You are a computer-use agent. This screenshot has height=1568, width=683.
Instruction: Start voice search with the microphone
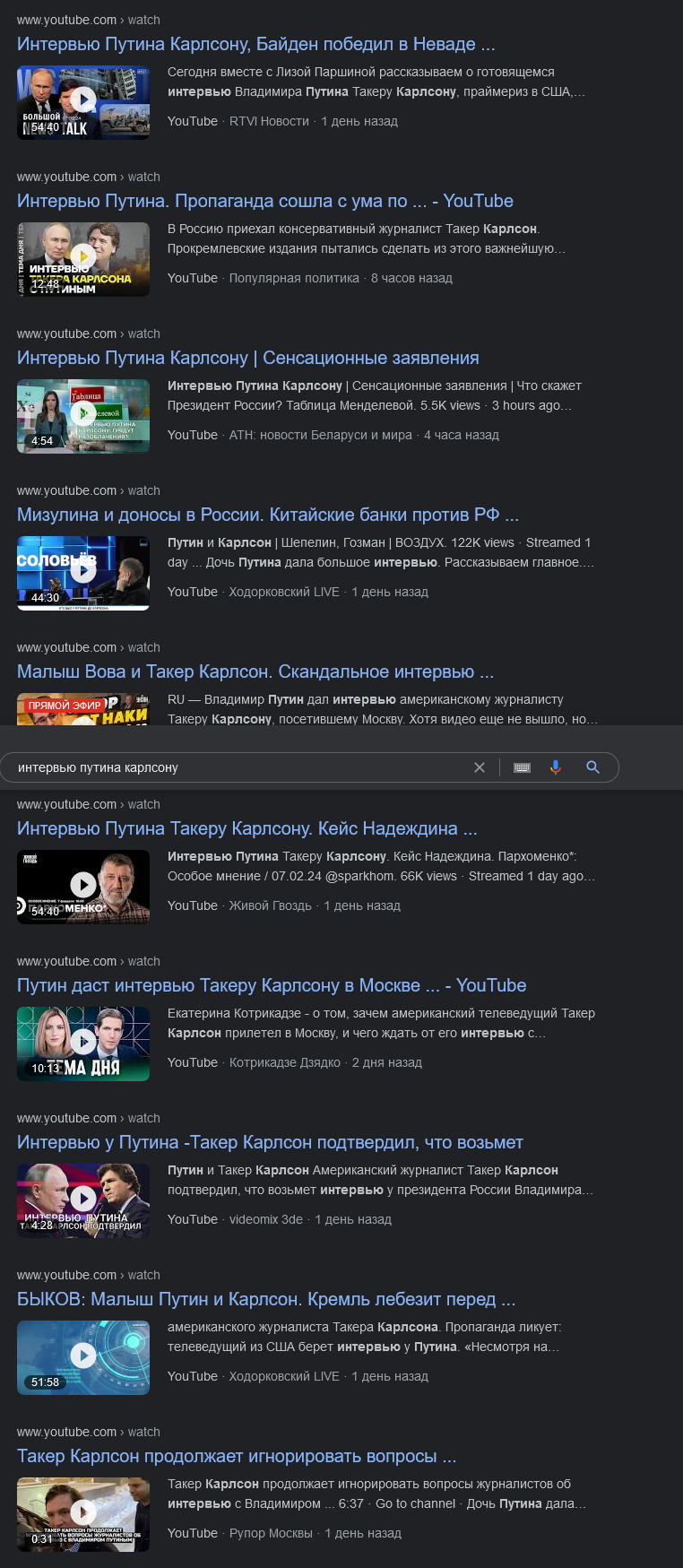[556, 767]
